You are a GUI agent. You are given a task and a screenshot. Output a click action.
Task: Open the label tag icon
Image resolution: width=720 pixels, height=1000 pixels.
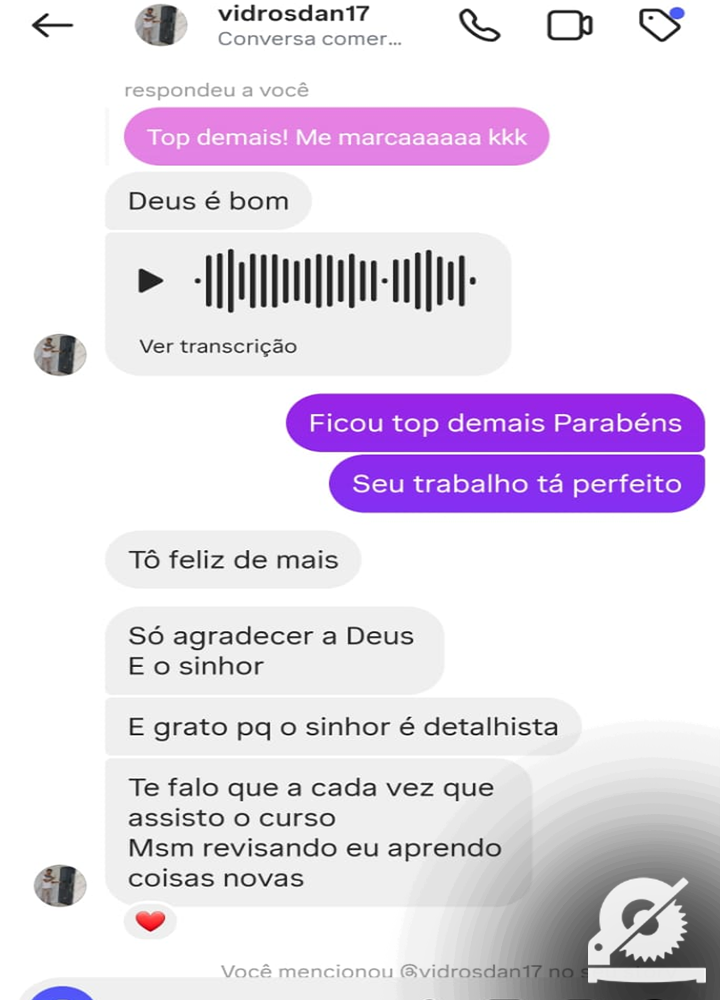coord(660,26)
